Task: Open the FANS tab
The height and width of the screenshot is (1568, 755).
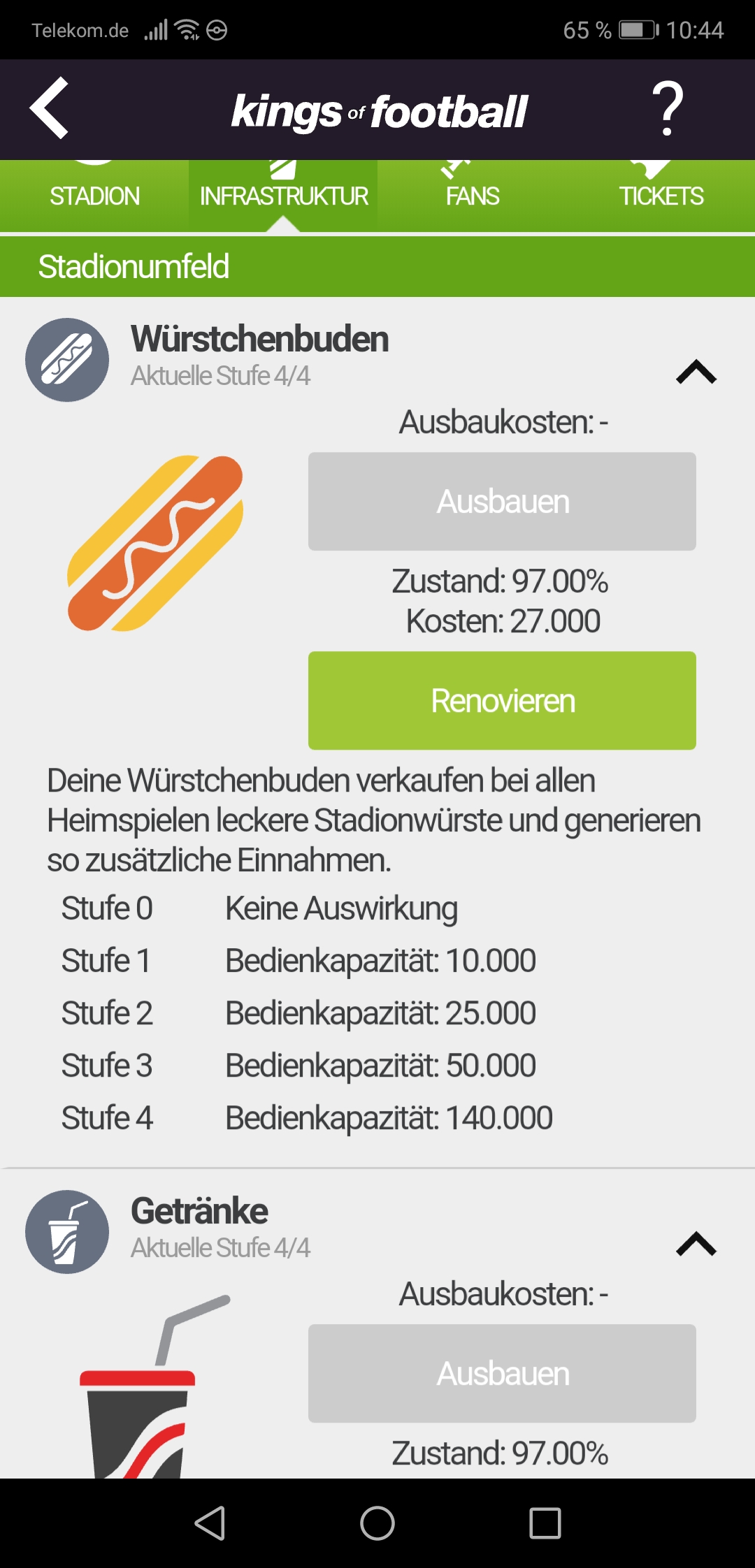Action: 473,196
